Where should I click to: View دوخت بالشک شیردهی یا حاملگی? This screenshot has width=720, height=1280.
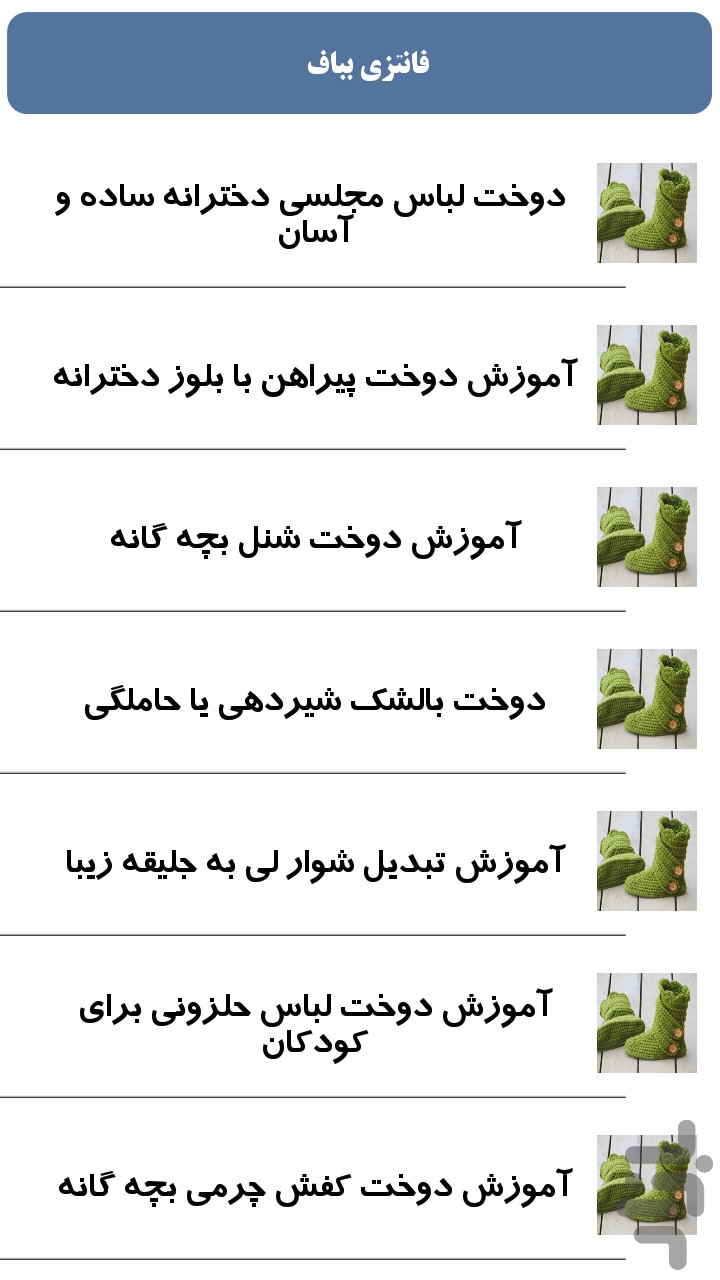click(360, 699)
